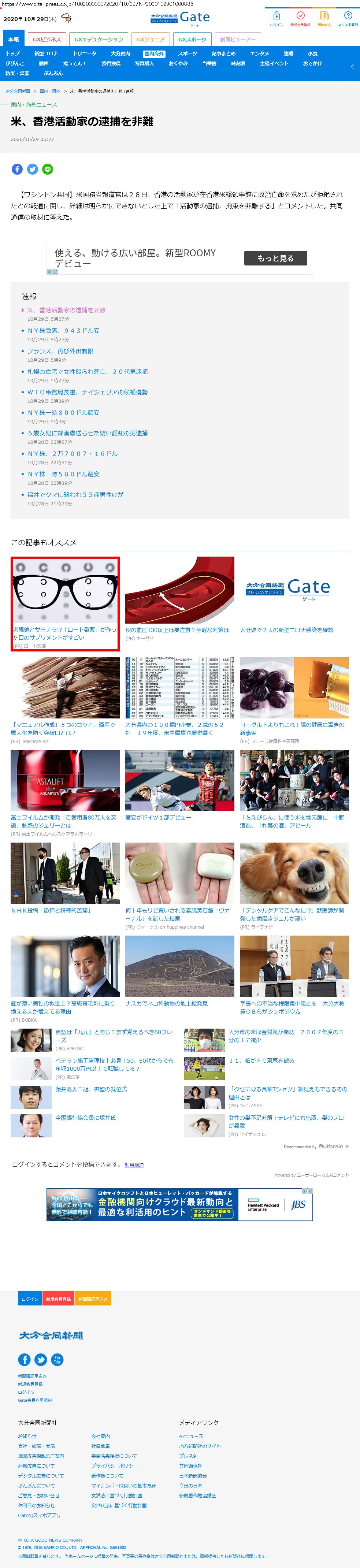Switch to the GXビジネス tab
The image size is (360, 1568).
[46, 39]
